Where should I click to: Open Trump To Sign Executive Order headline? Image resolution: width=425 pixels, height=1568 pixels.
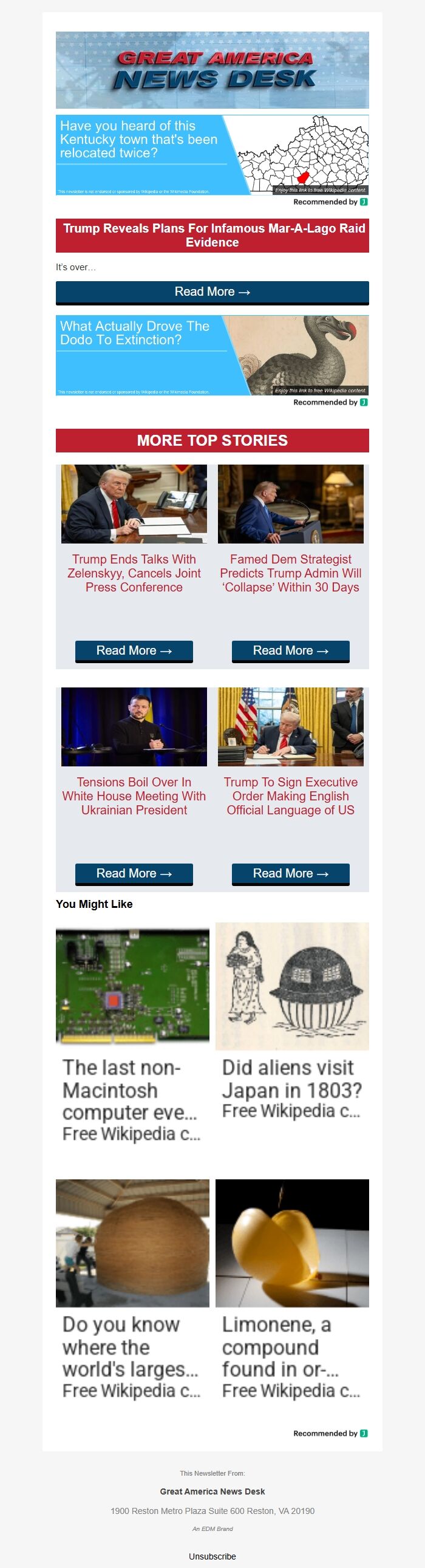pyautogui.click(x=290, y=796)
